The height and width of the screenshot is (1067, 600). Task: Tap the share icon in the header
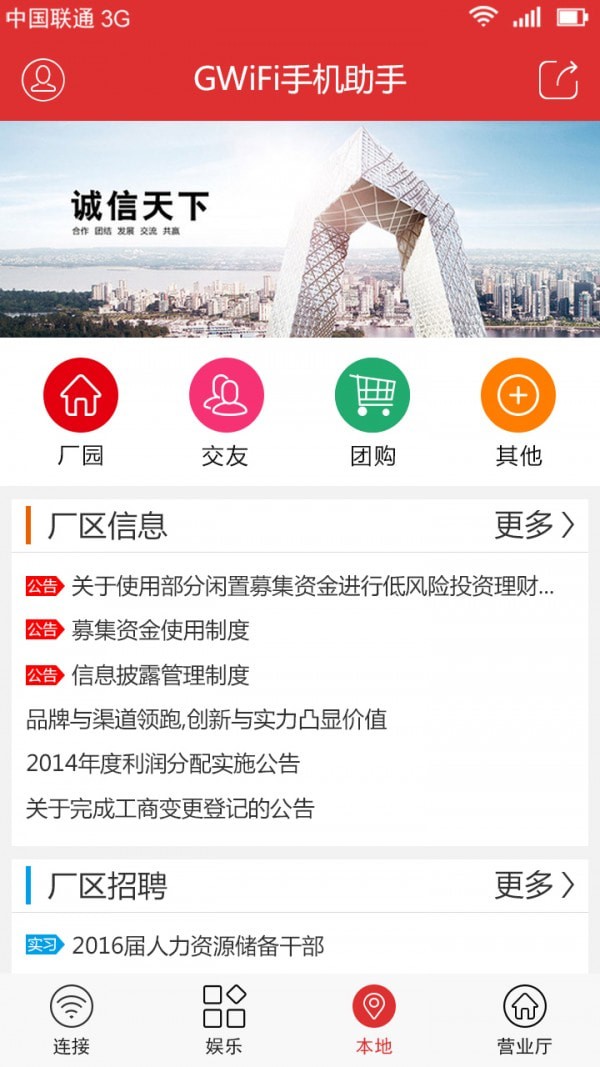tap(558, 80)
